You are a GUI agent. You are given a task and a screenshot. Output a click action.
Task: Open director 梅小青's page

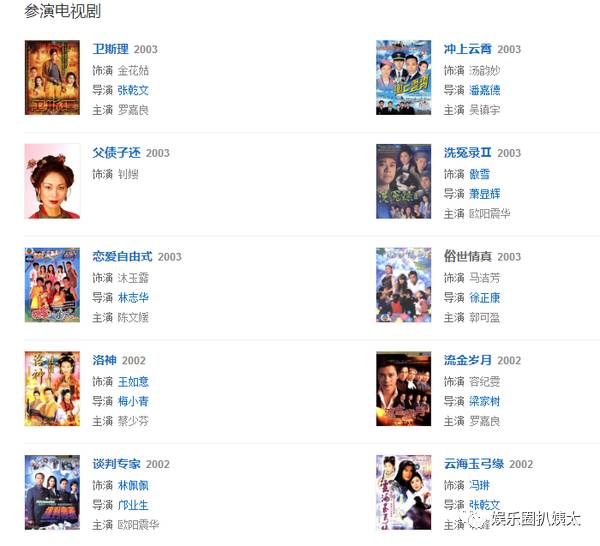(x=134, y=401)
